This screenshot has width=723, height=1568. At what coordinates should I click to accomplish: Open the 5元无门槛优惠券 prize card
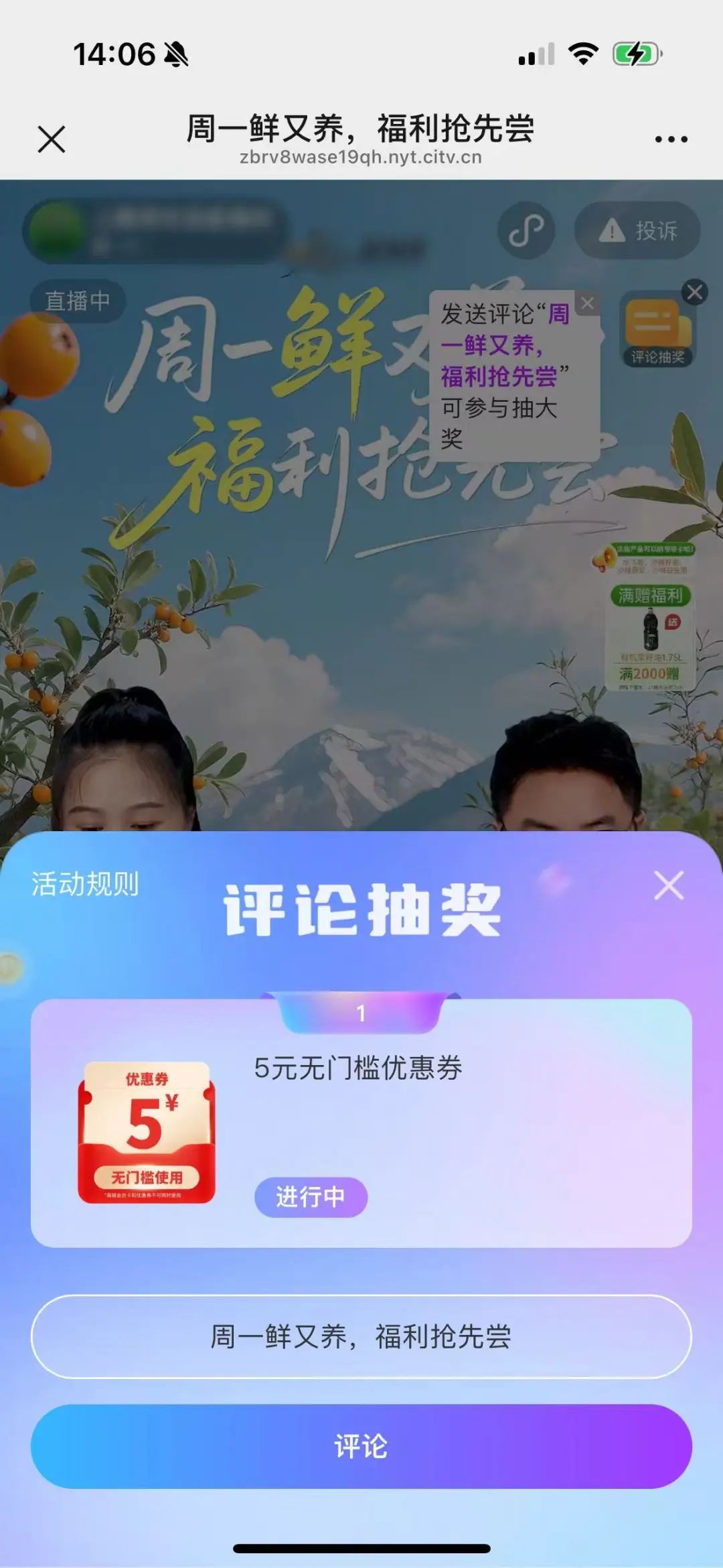point(361,1123)
